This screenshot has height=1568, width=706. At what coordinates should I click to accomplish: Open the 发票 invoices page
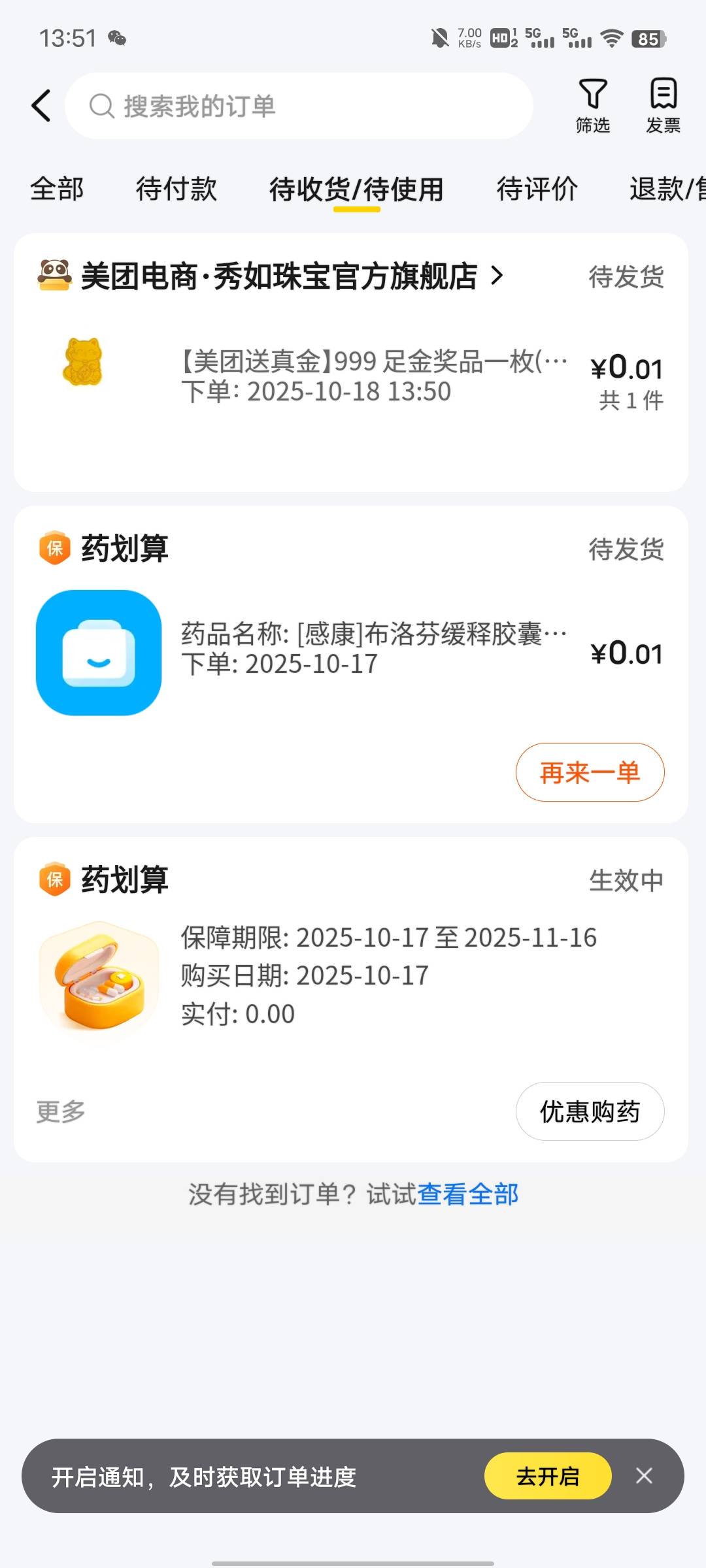[x=663, y=106]
